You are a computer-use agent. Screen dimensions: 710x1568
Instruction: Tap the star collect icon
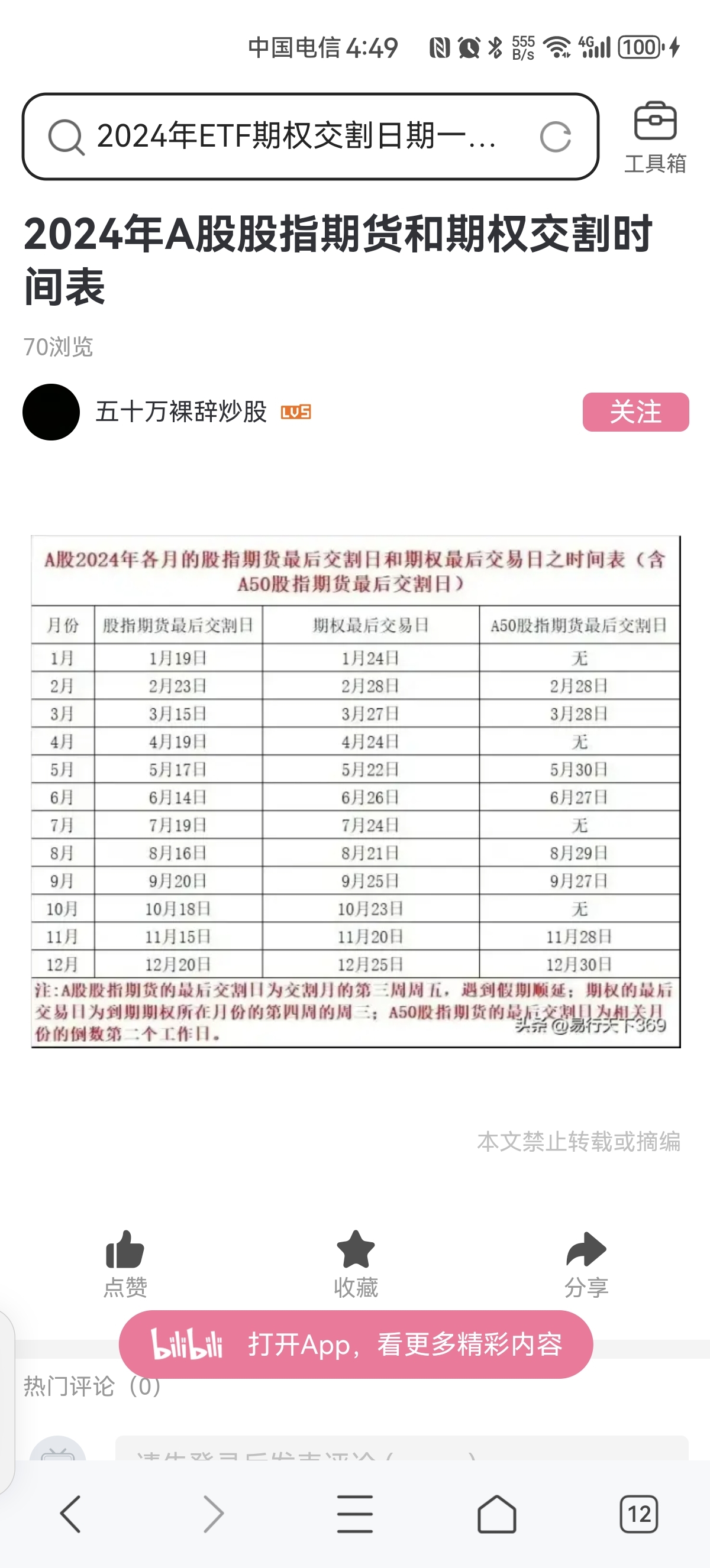(355, 1246)
